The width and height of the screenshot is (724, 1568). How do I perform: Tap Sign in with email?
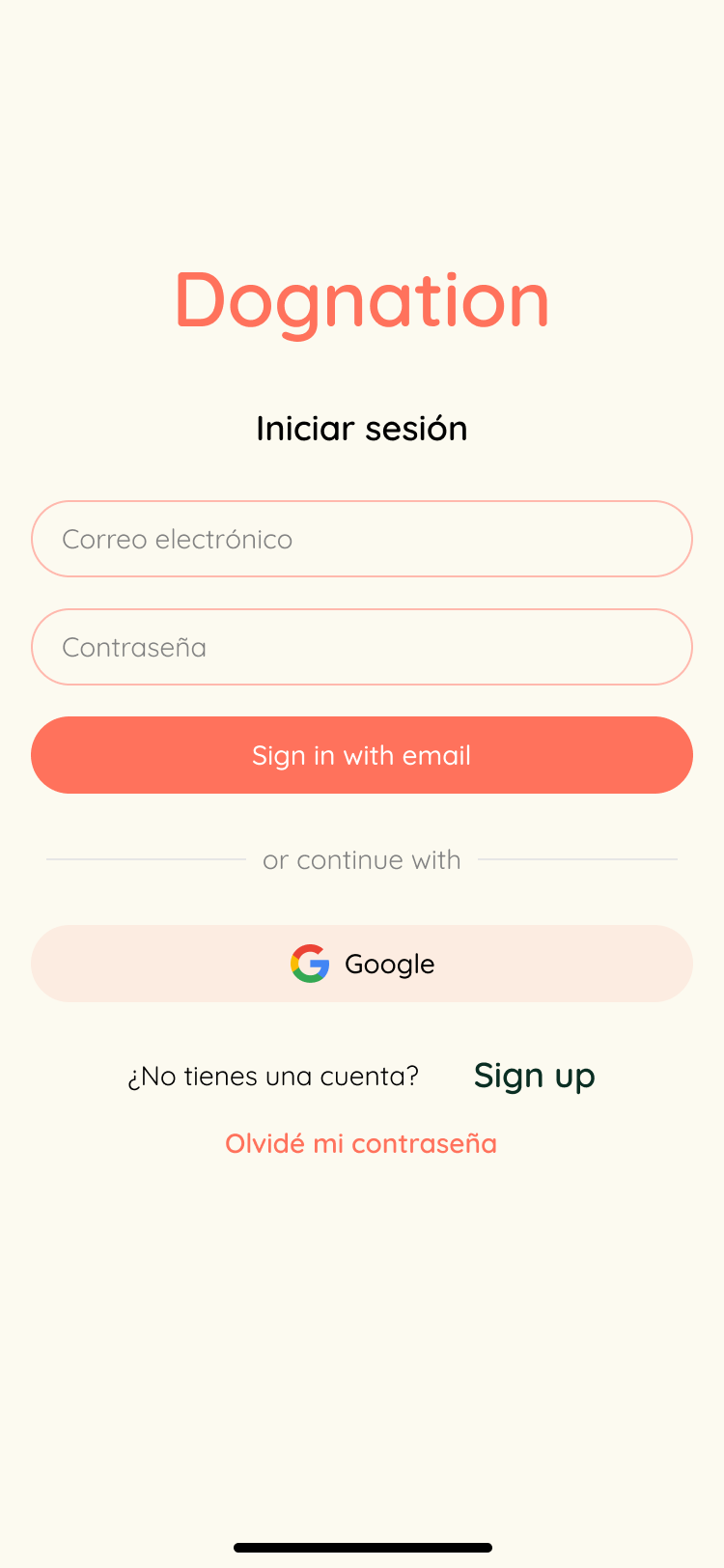click(362, 755)
